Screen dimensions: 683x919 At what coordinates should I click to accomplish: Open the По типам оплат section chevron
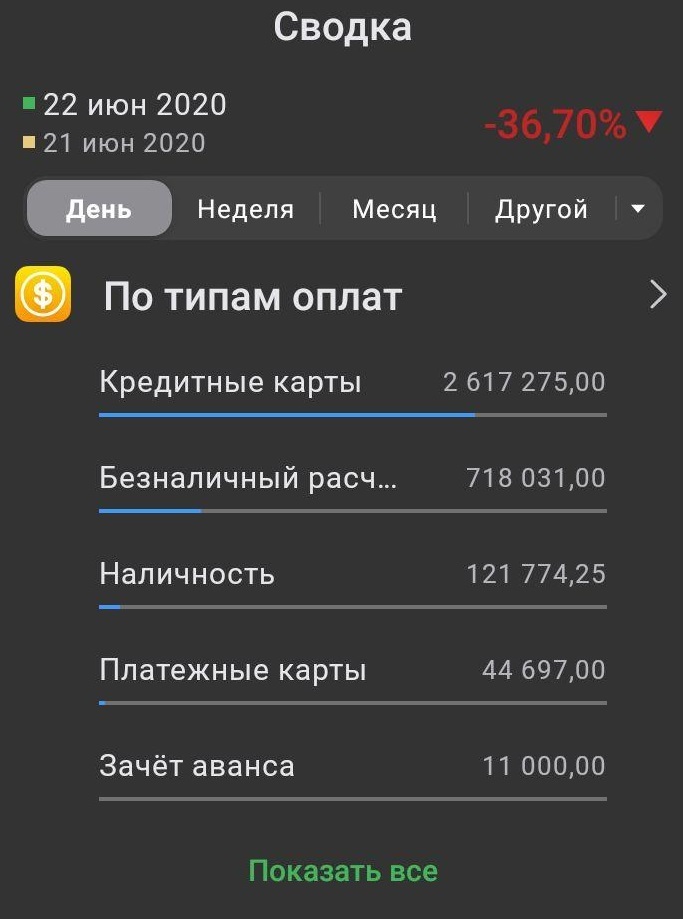coord(657,295)
